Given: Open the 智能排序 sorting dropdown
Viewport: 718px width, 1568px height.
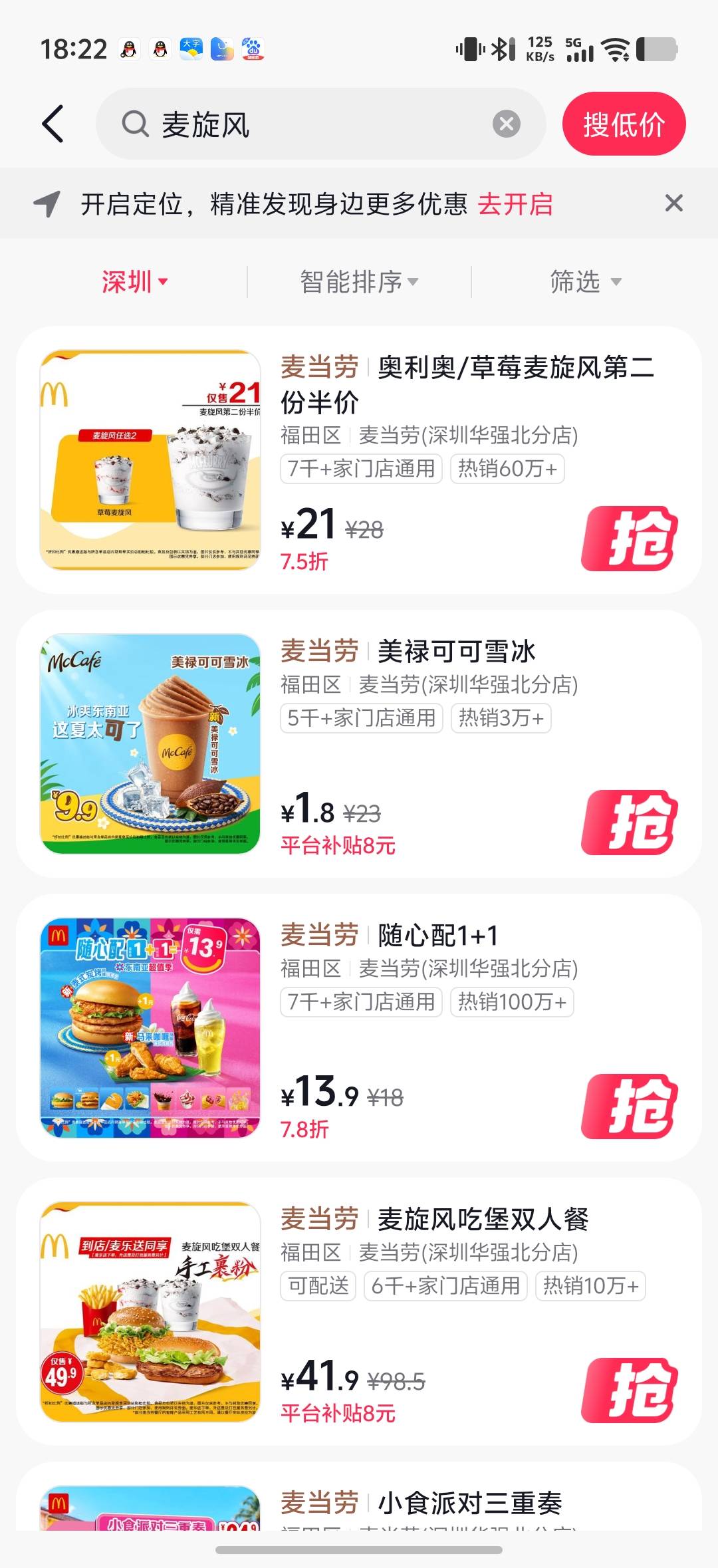Looking at the screenshot, I should 359,282.
